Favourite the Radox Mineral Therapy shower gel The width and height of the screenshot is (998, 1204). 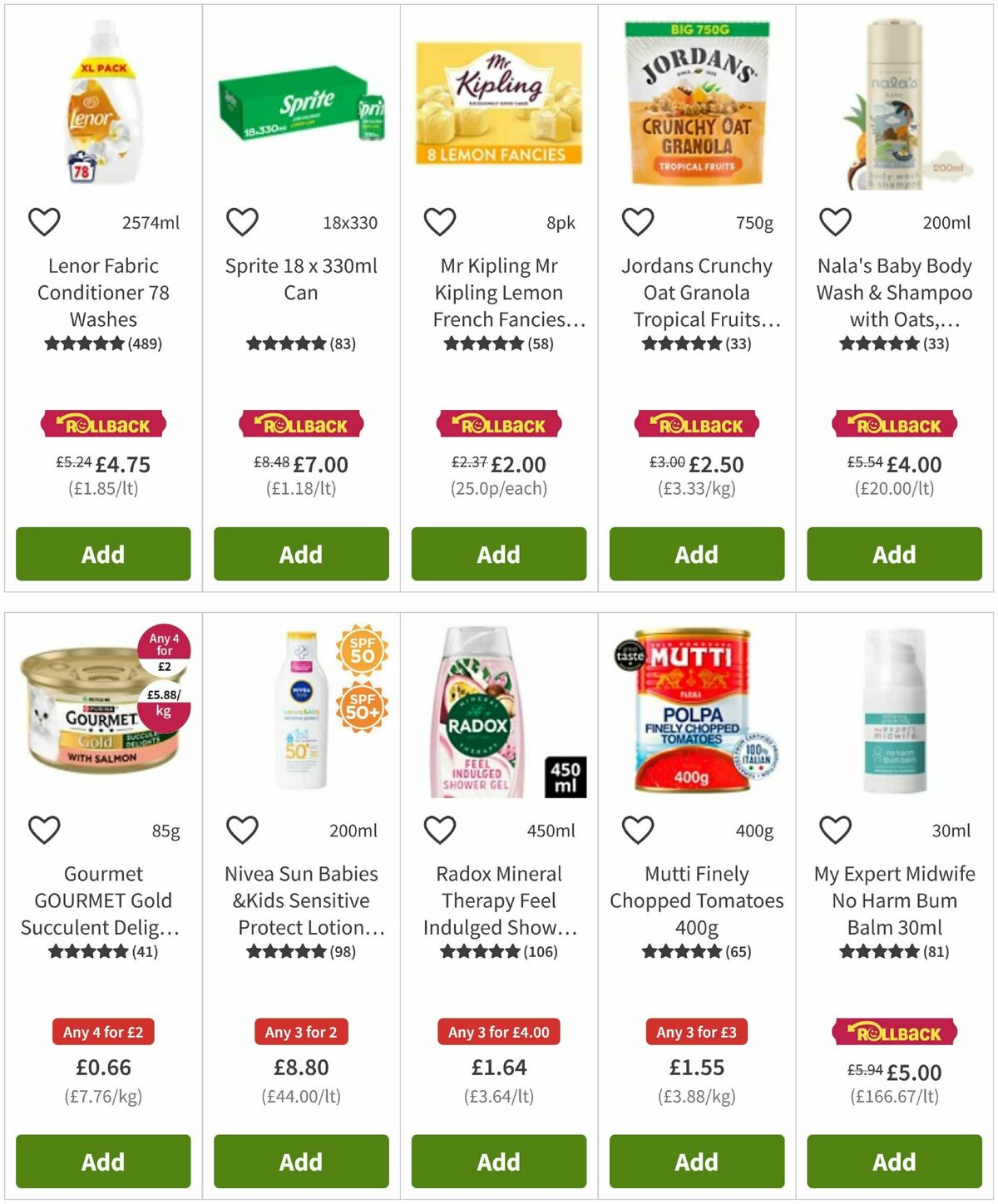point(440,829)
